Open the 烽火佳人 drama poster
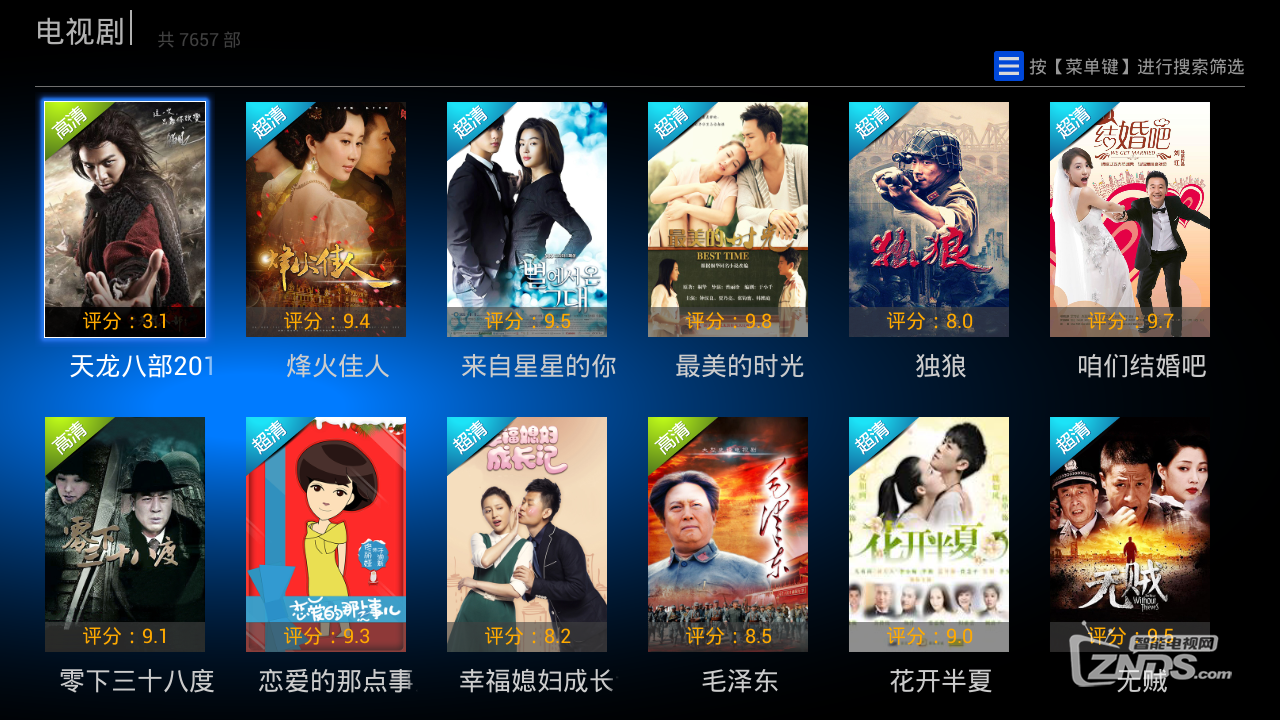 click(x=326, y=220)
